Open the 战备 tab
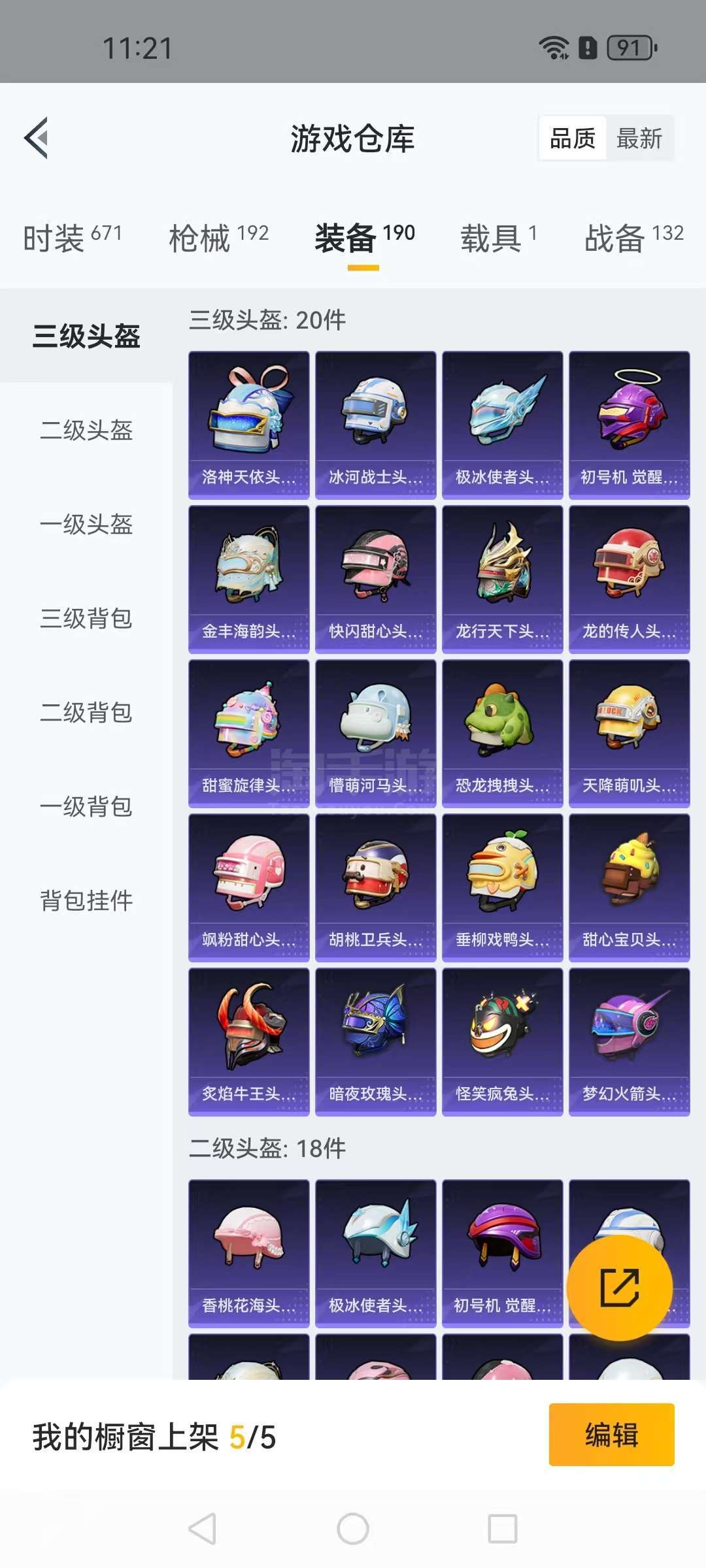This screenshot has width=706, height=1568. point(633,238)
